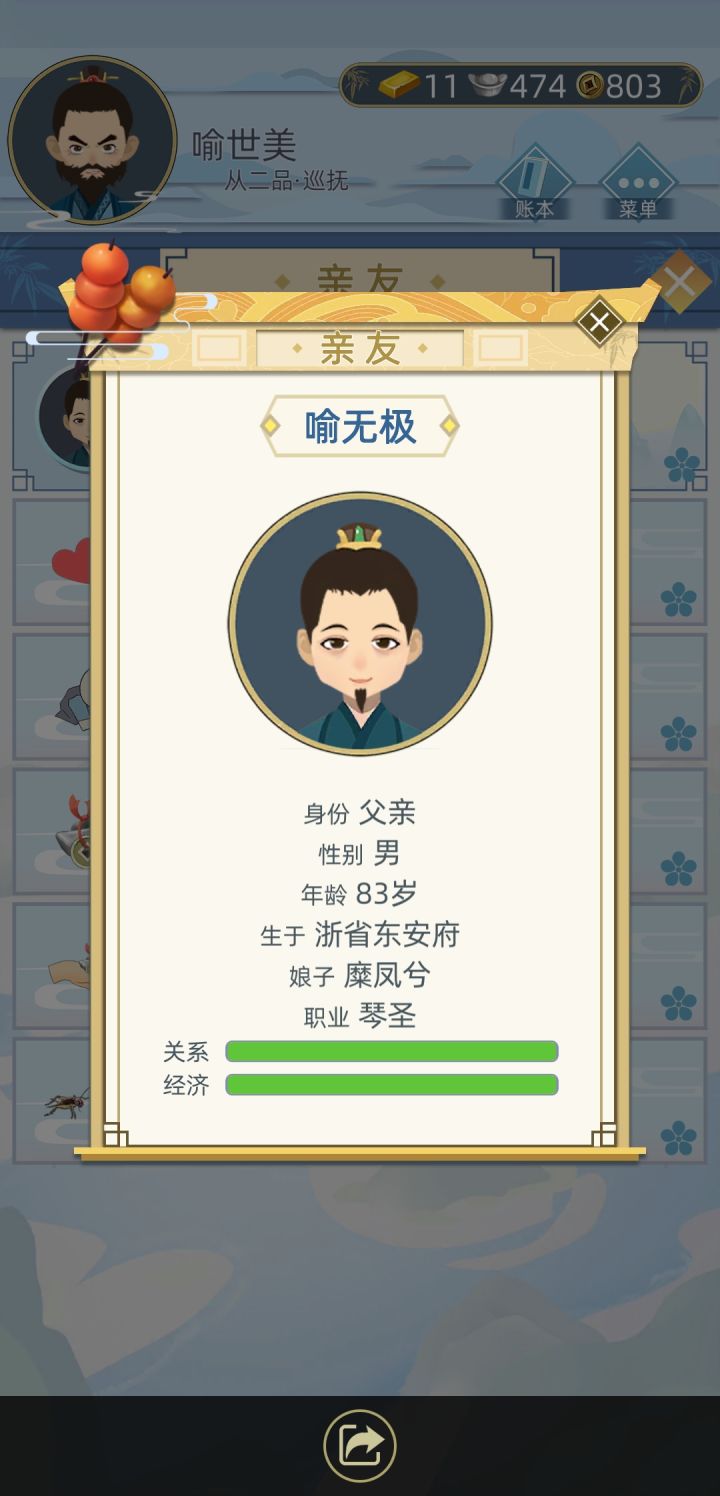720x1496 pixels.
Task: Open the 账本 ledger panel
Action: 537,182
